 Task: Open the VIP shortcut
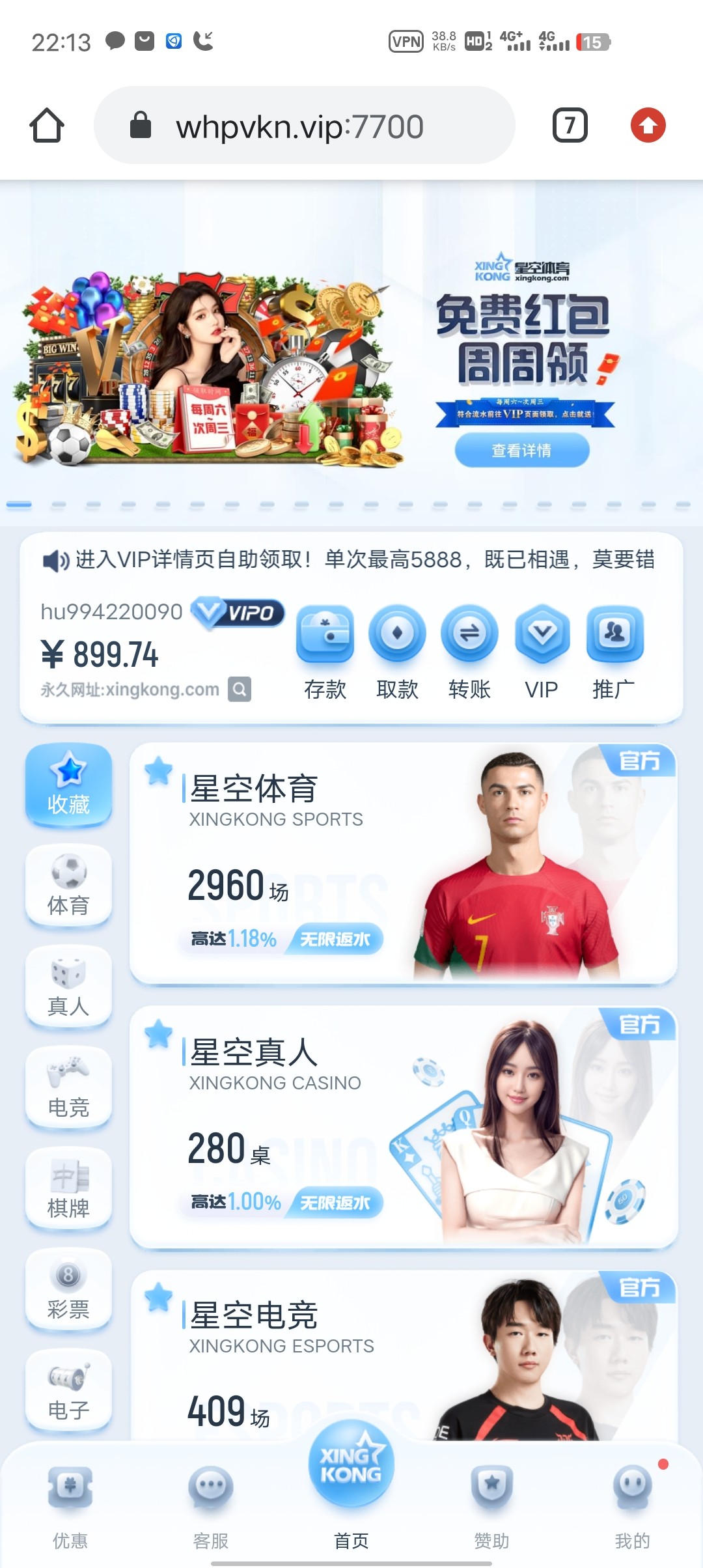click(x=542, y=652)
